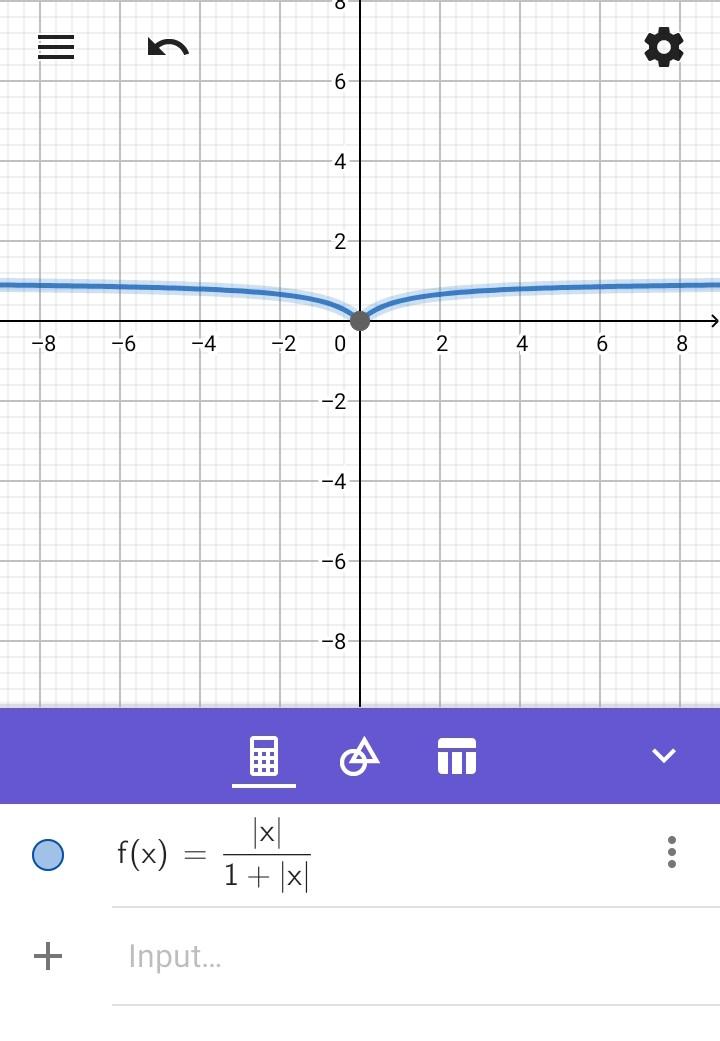The width and height of the screenshot is (720, 1041).
Task: Collapse the algebra panel with the chevron
Action: pyautogui.click(x=664, y=756)
